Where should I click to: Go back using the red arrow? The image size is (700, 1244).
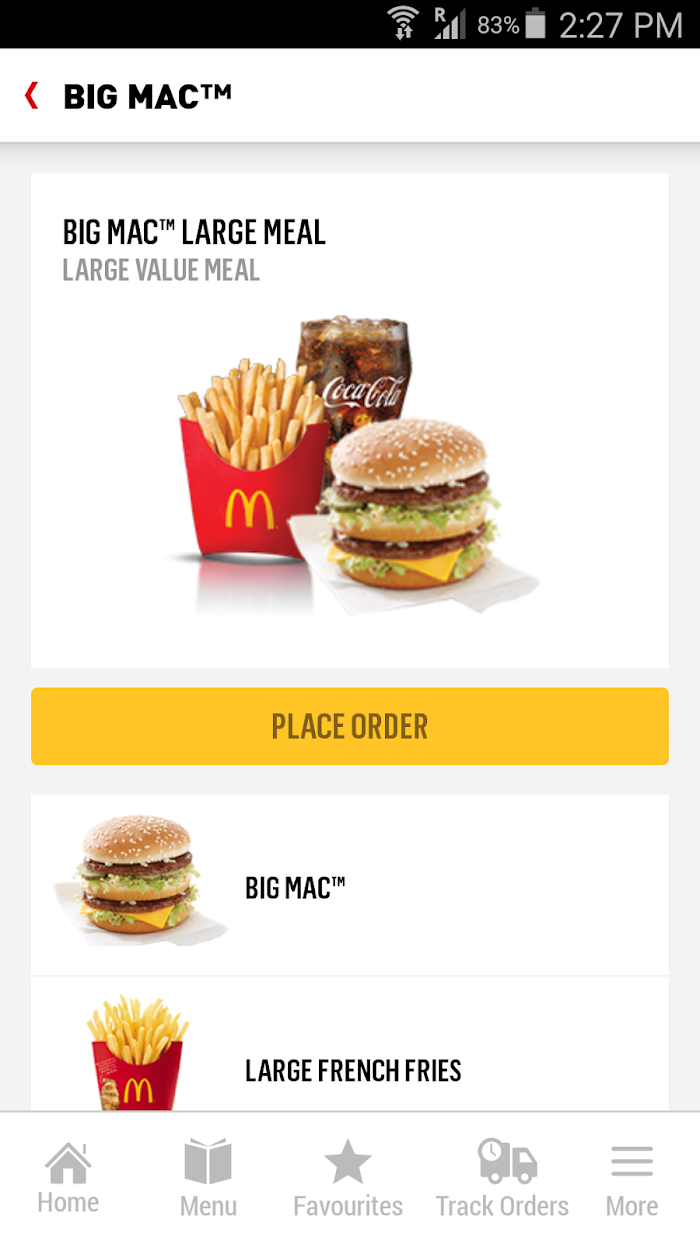(32, 96)
